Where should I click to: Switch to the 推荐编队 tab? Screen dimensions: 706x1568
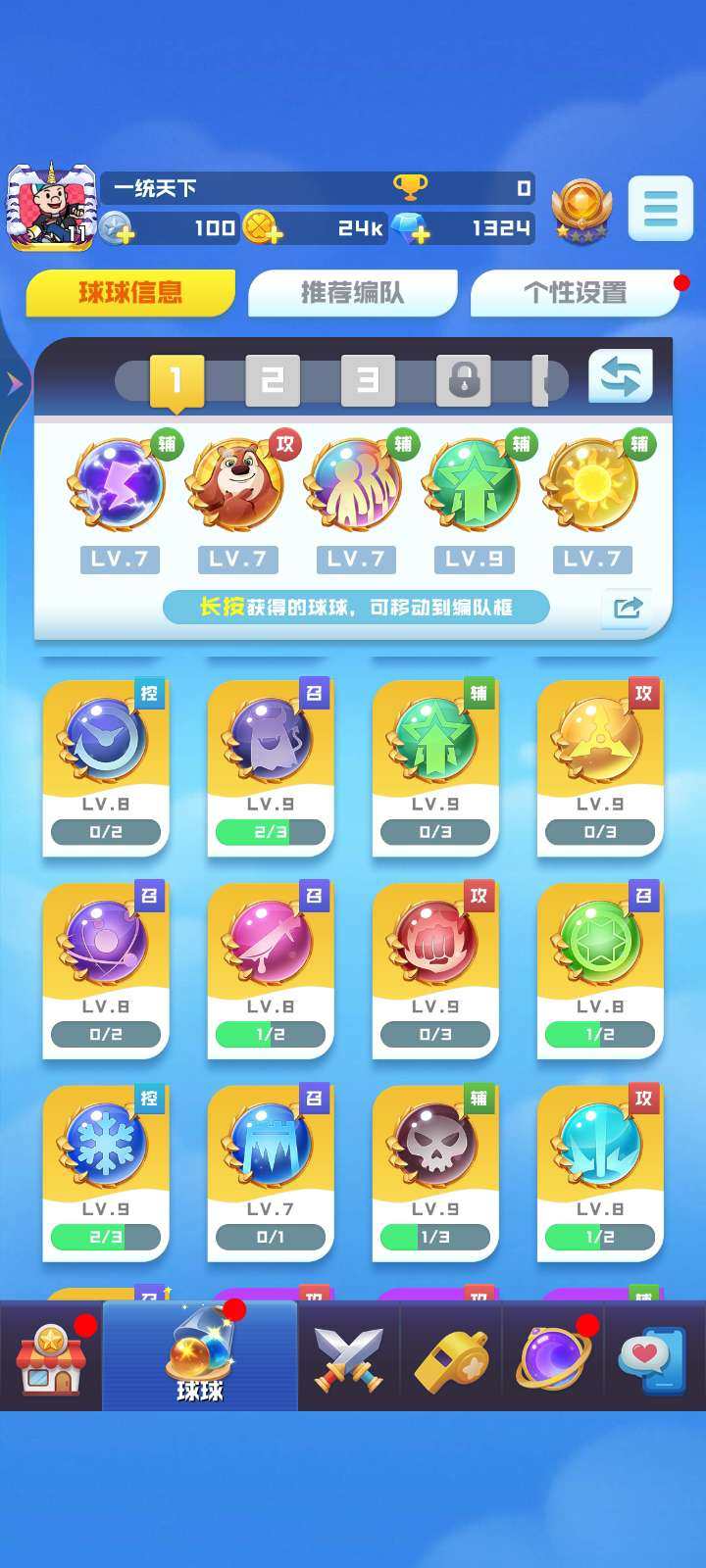[352, 293]
